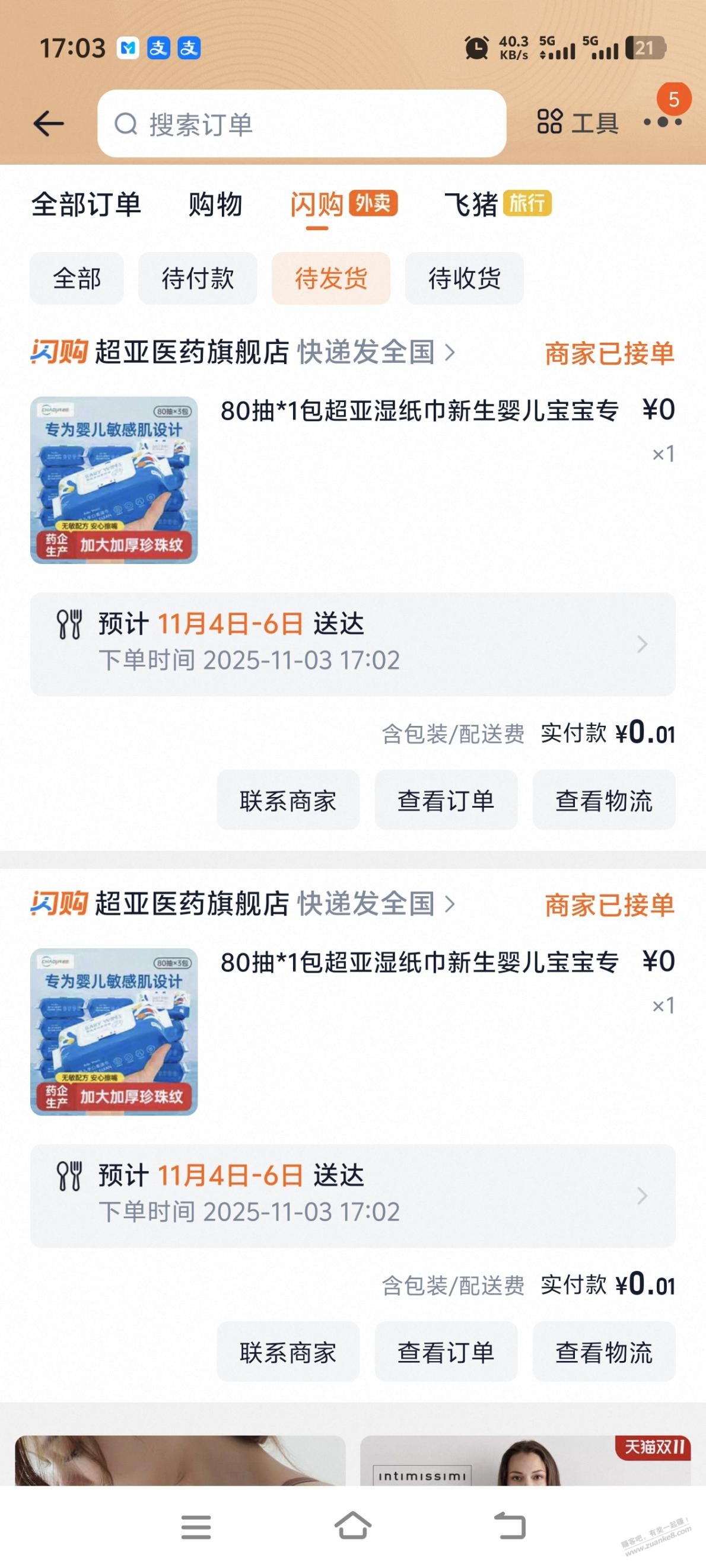706x1568 pixels.
Task: Go back using the top arrow
Action: click(49, 123)
